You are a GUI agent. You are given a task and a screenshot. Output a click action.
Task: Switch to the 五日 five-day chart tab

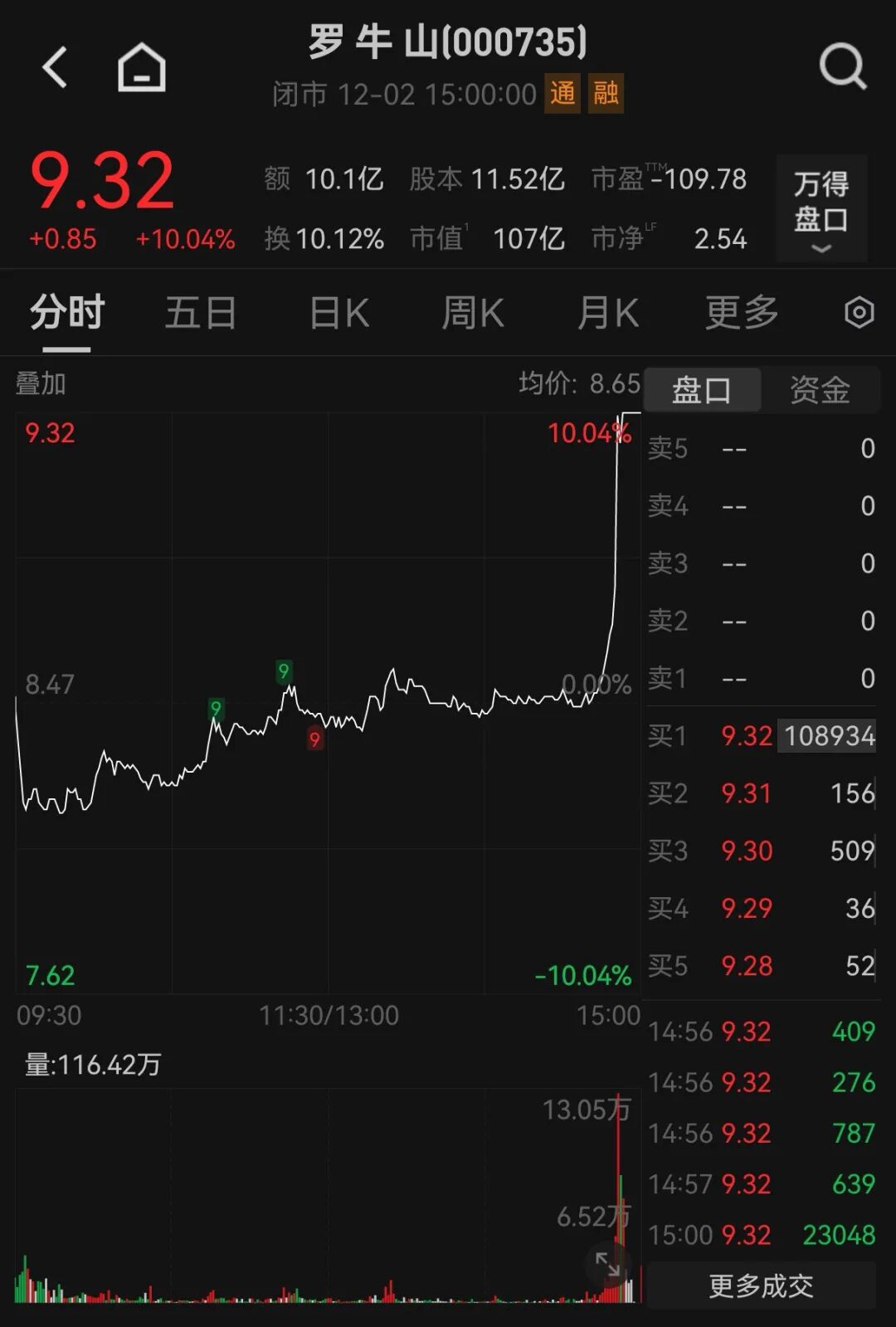point(201,313)
